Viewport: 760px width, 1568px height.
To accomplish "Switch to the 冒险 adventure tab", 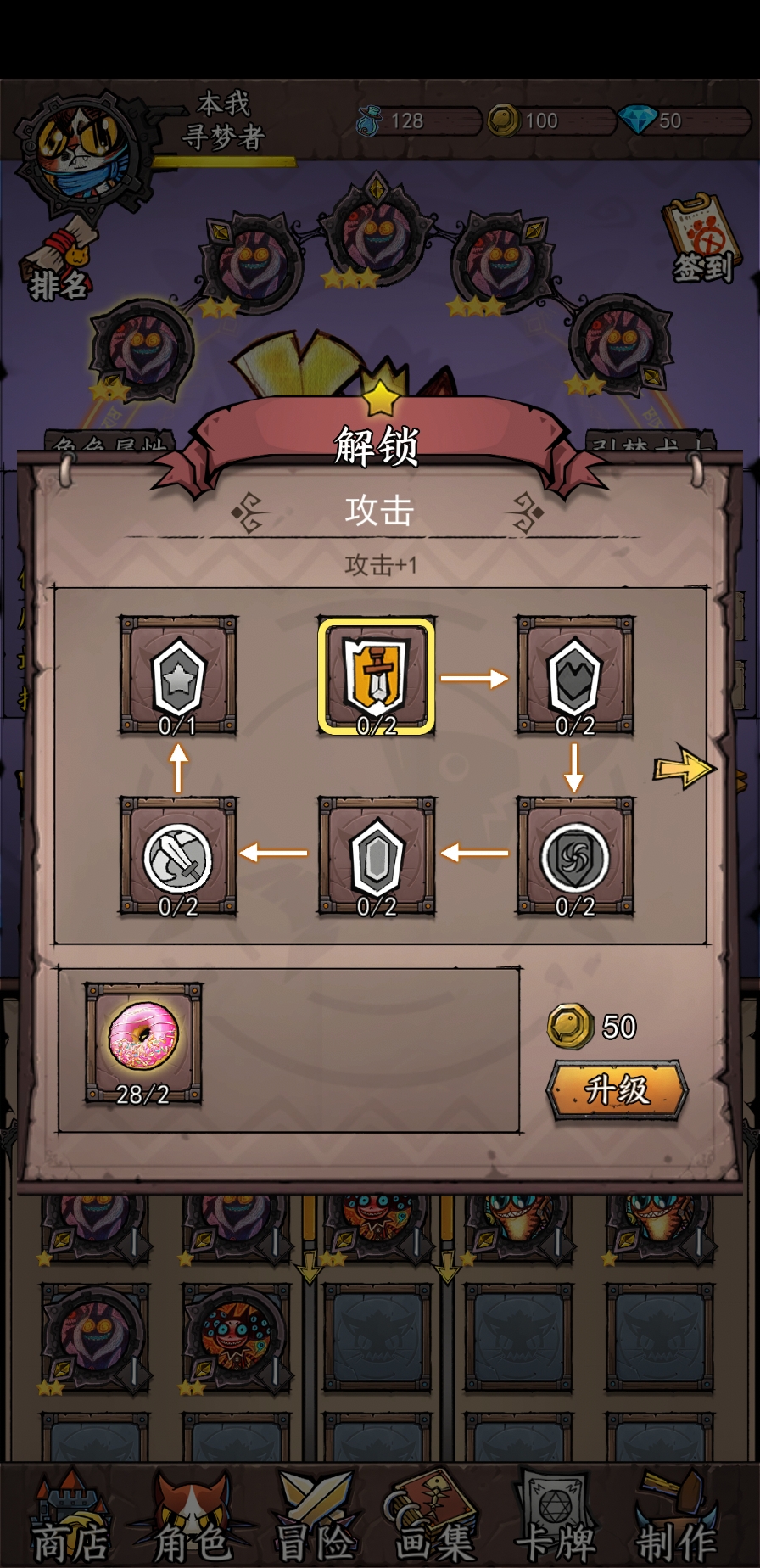I will tap(316, 1519).
